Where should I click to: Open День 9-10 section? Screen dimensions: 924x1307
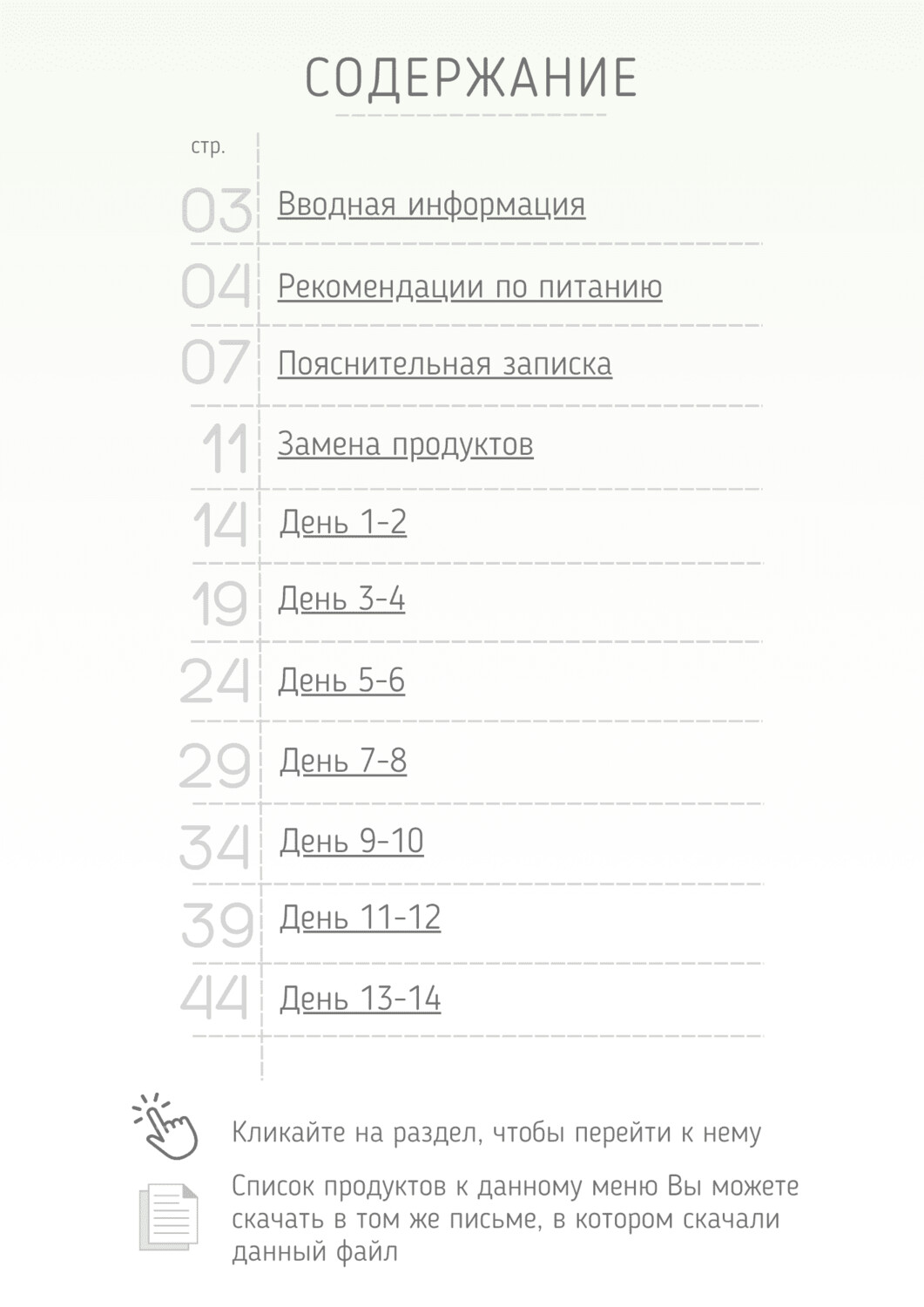tap(351, 841)
